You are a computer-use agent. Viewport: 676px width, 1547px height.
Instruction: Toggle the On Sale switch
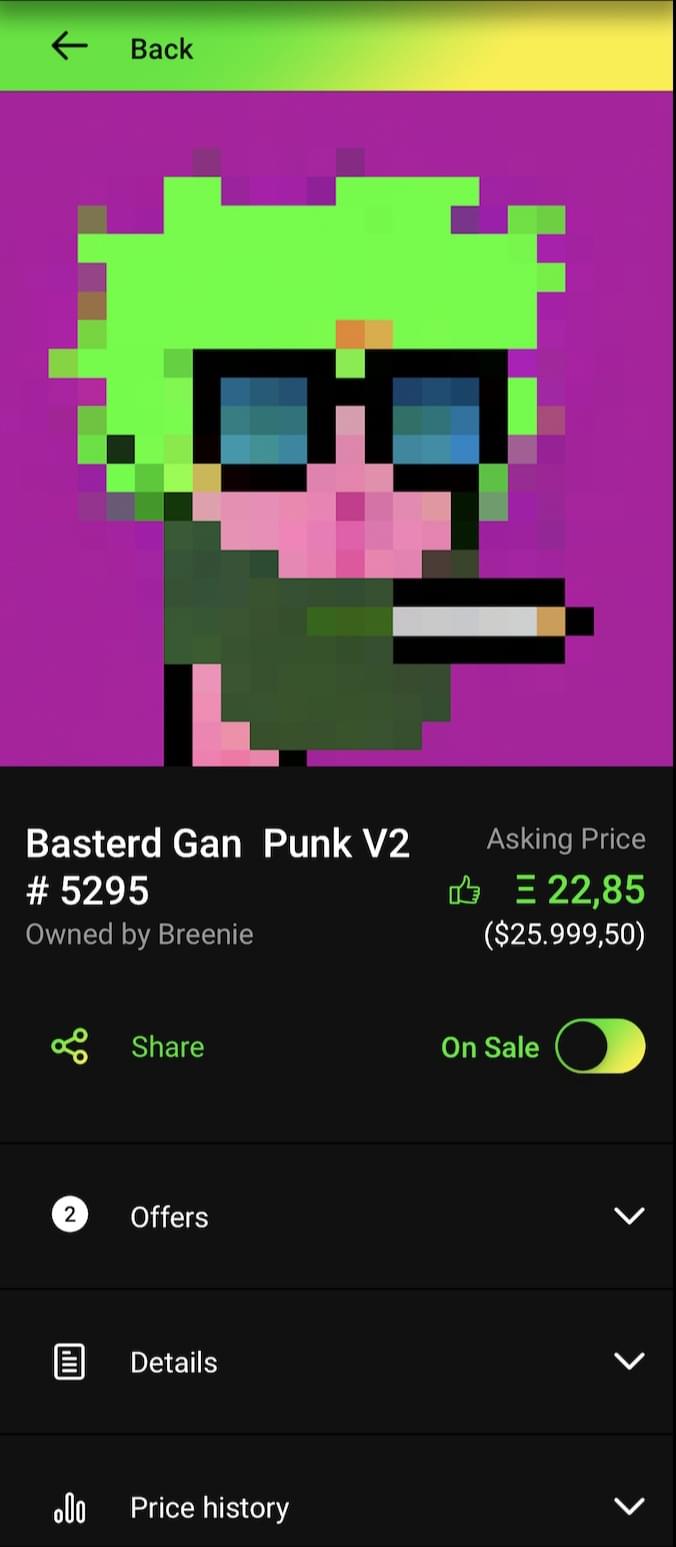coord(600,1047)
